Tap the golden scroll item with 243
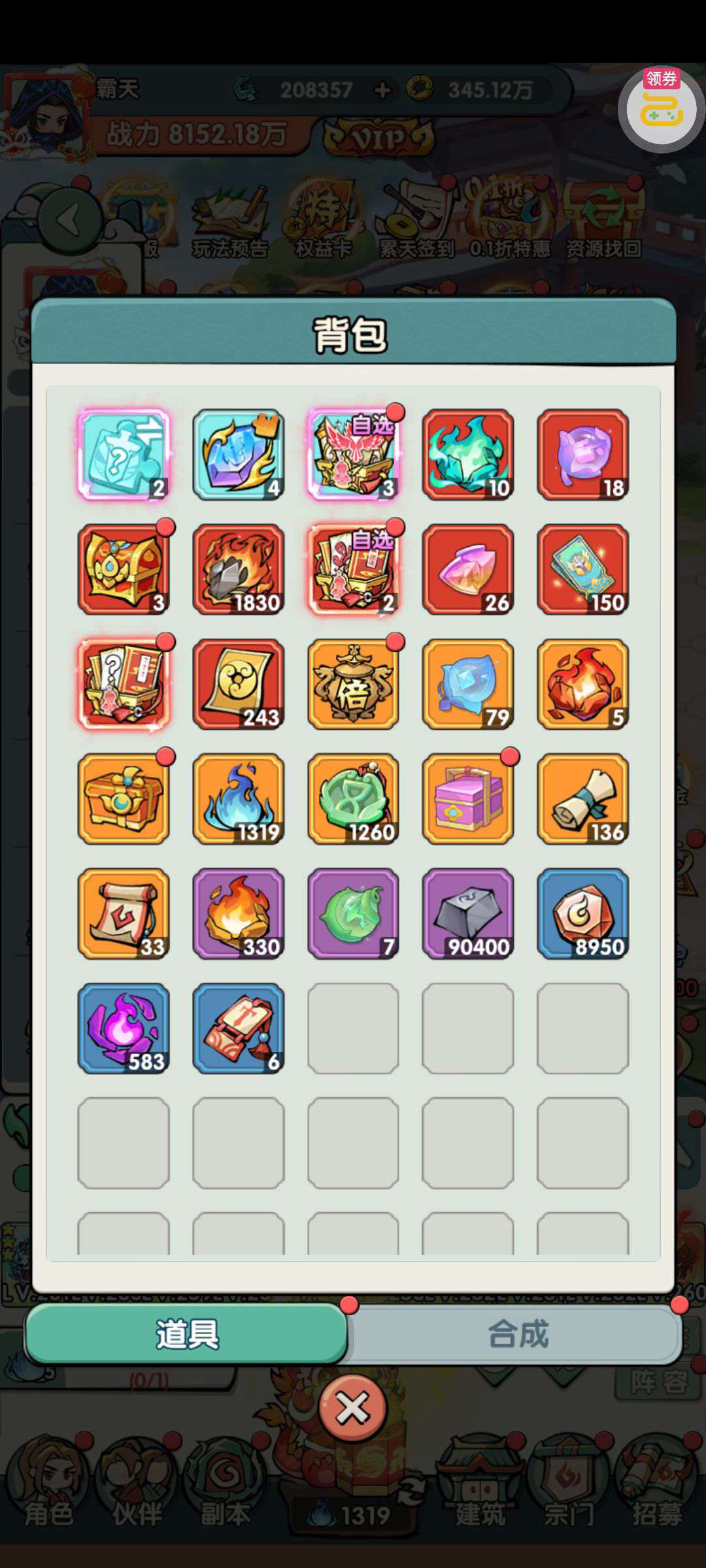The image size is (706, 1568). point(238,684)
